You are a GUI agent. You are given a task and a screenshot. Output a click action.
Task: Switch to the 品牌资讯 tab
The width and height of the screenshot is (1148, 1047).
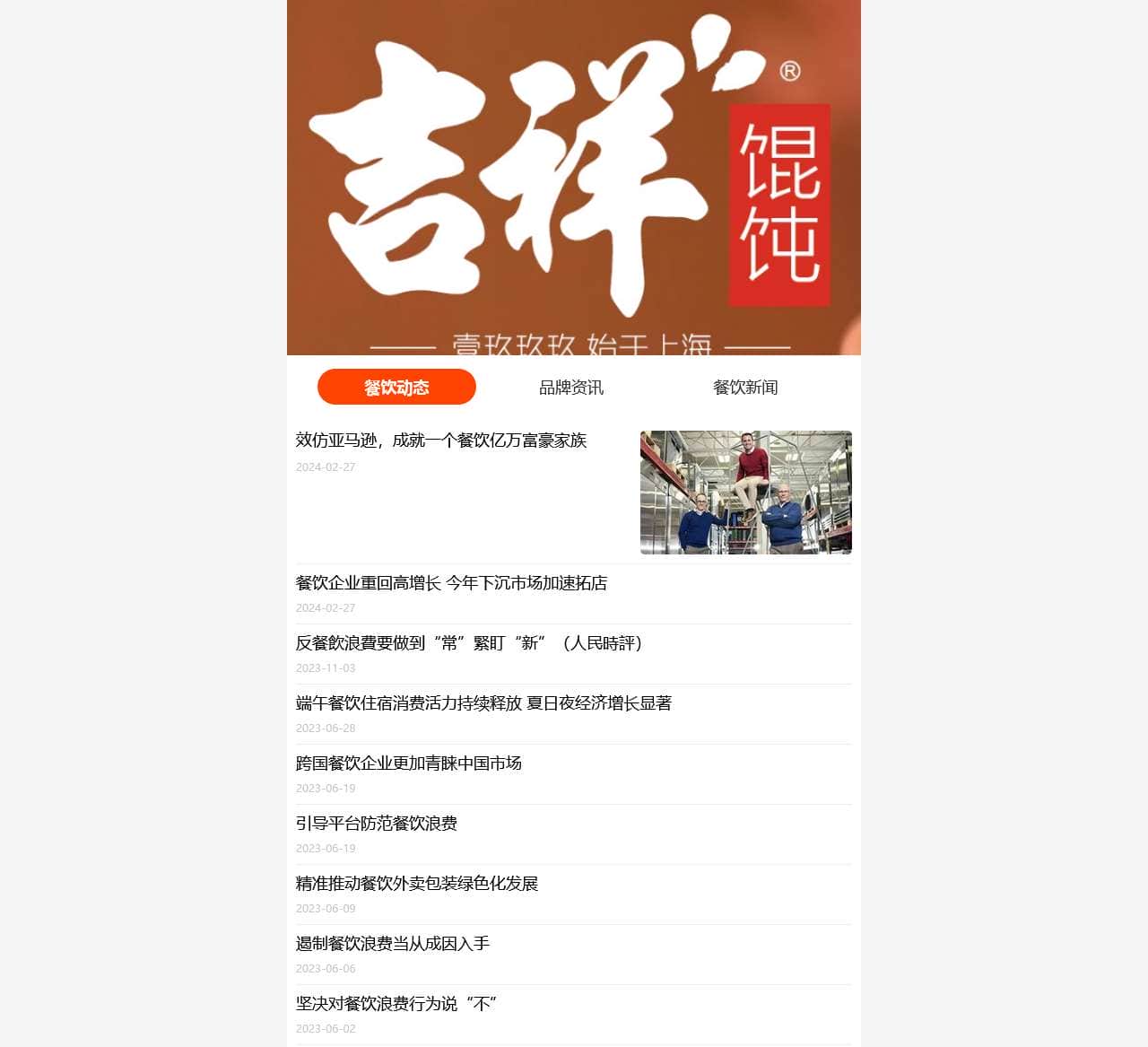click(570, 388)
